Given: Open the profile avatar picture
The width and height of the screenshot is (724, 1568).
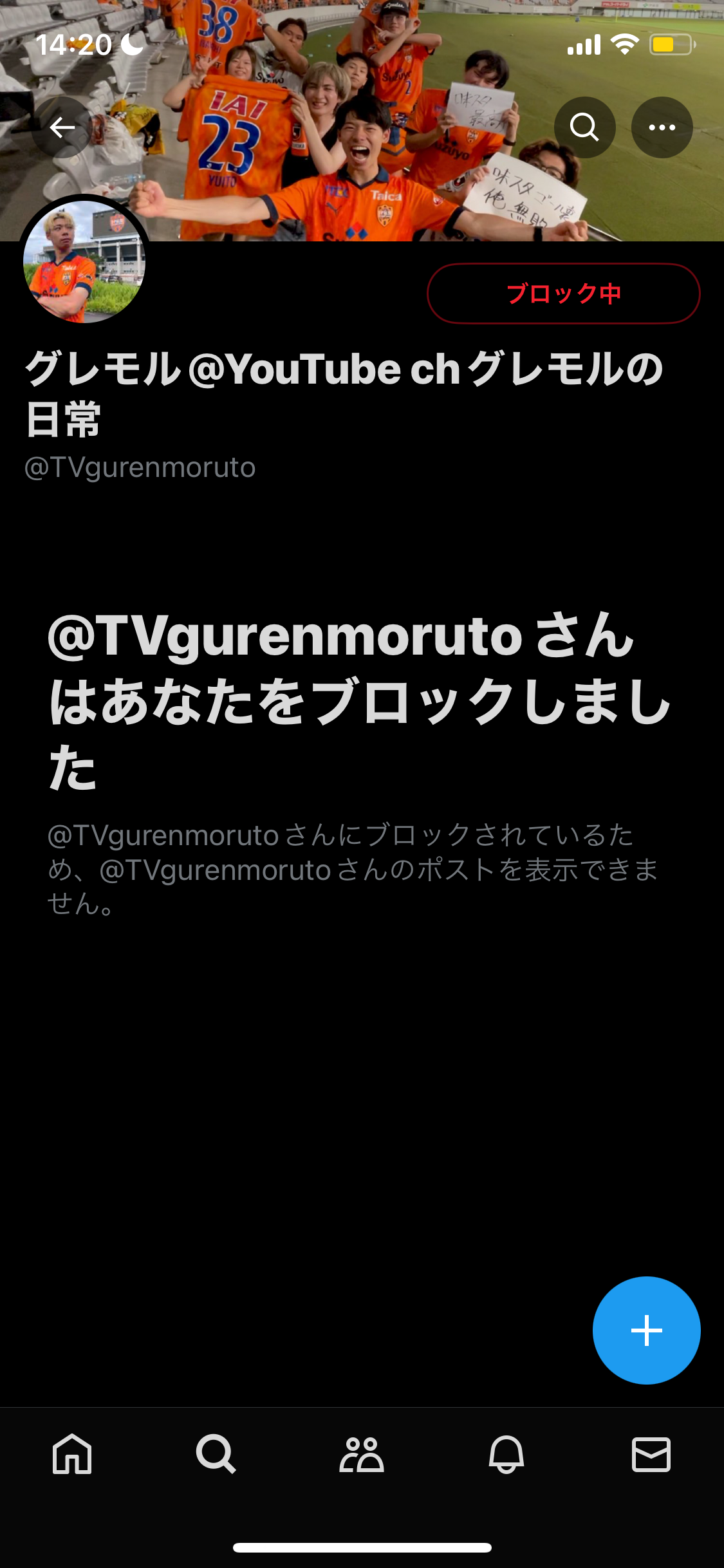Looking at the screenshot, I should click(x=84, y=263).
